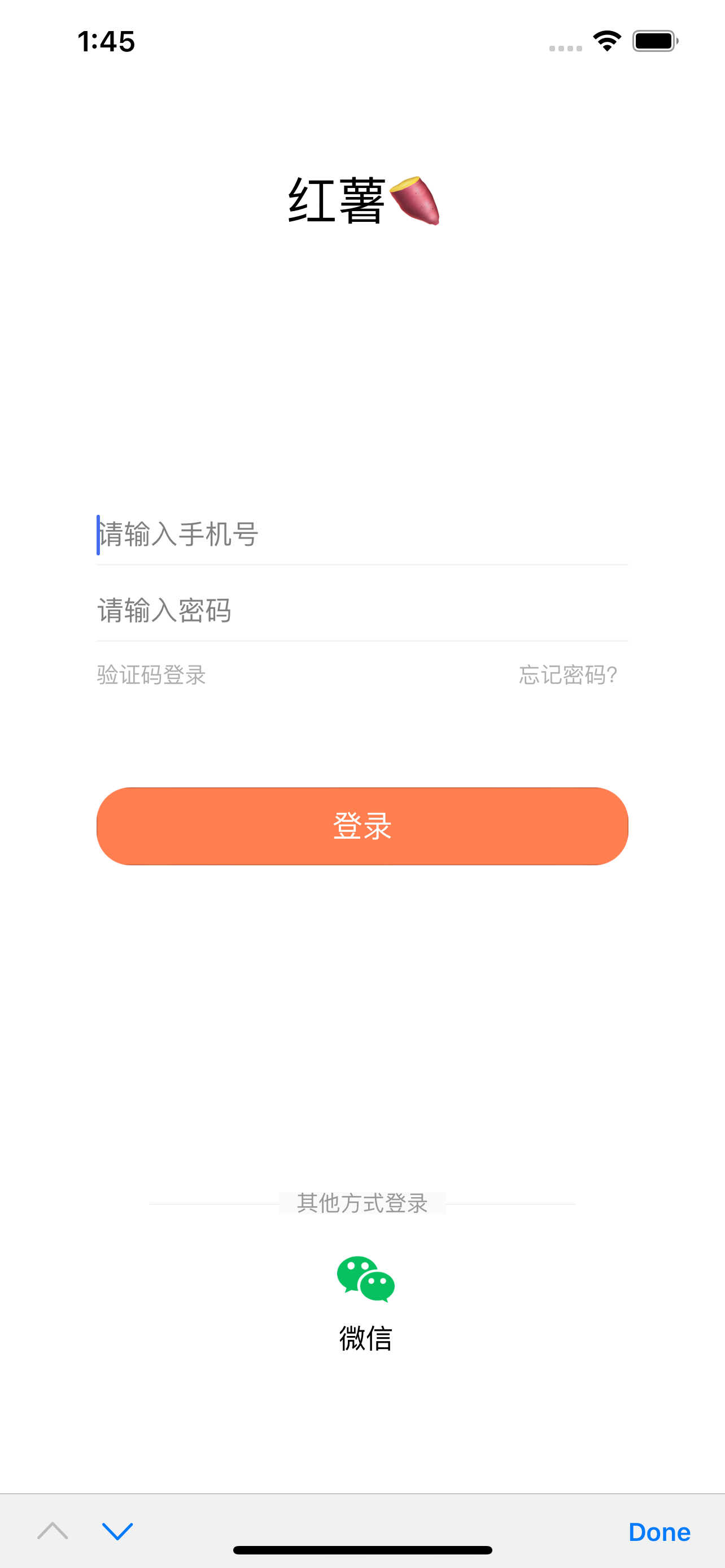The height and width of the screenshot is (1568, 725).
Task: Open the forgot password link 忘记密码?
Action: [x=567, y=675]
